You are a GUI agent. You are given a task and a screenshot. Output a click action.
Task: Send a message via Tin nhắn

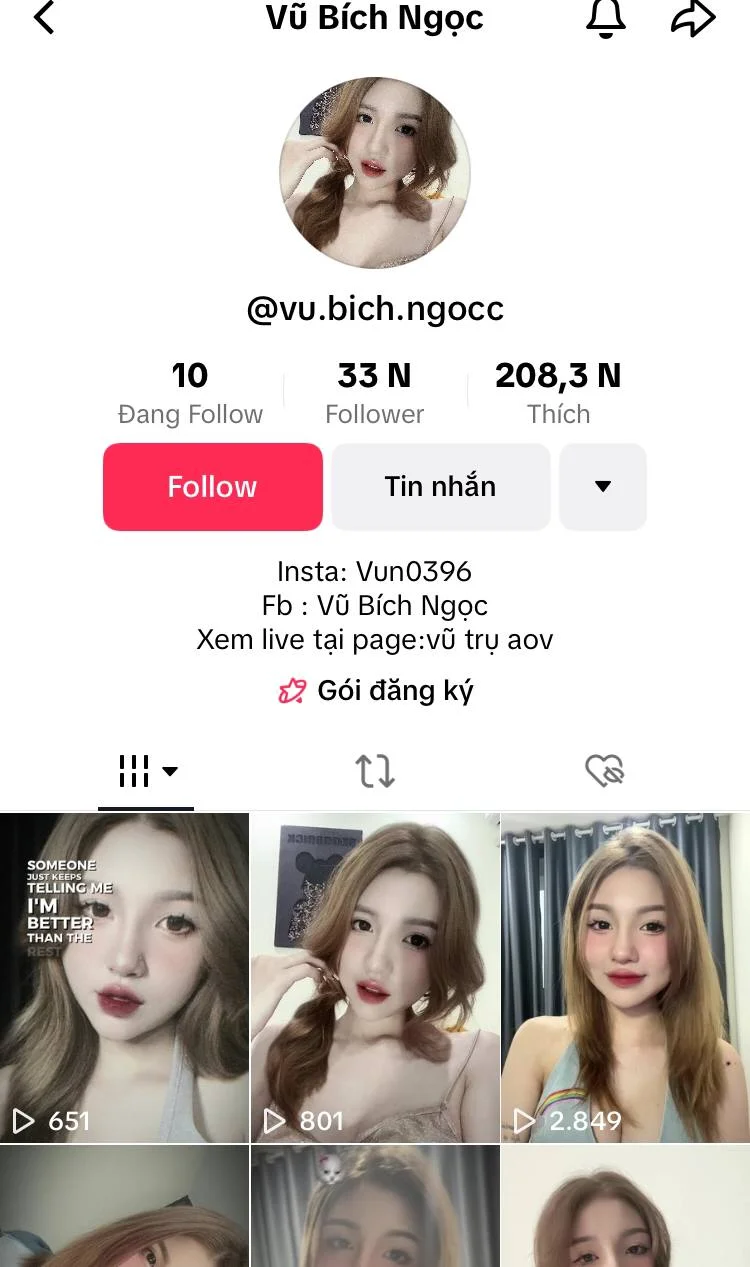(440, 487)
